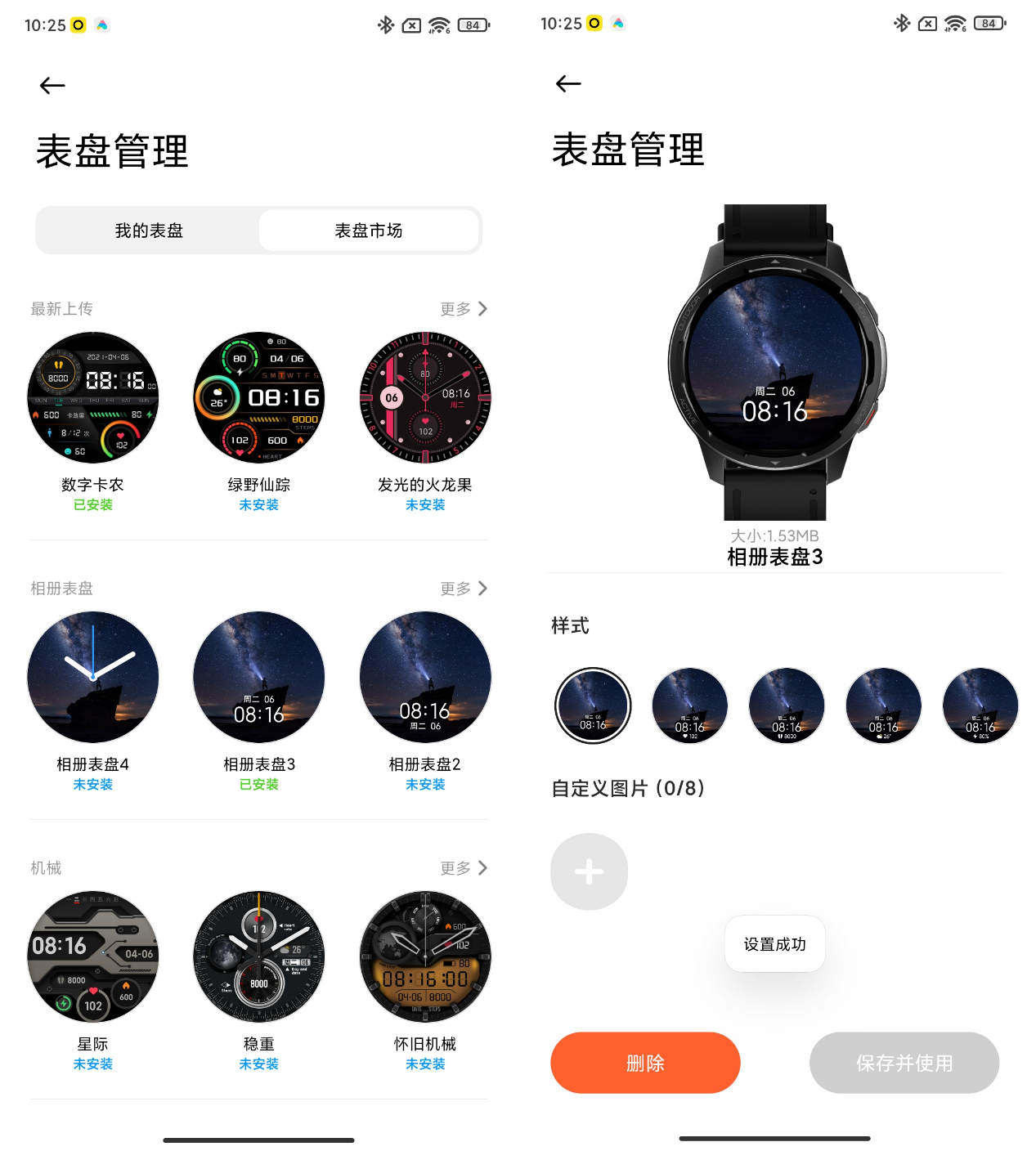
Task: Switch to the 我的表盘 tab
Action: 149,231
